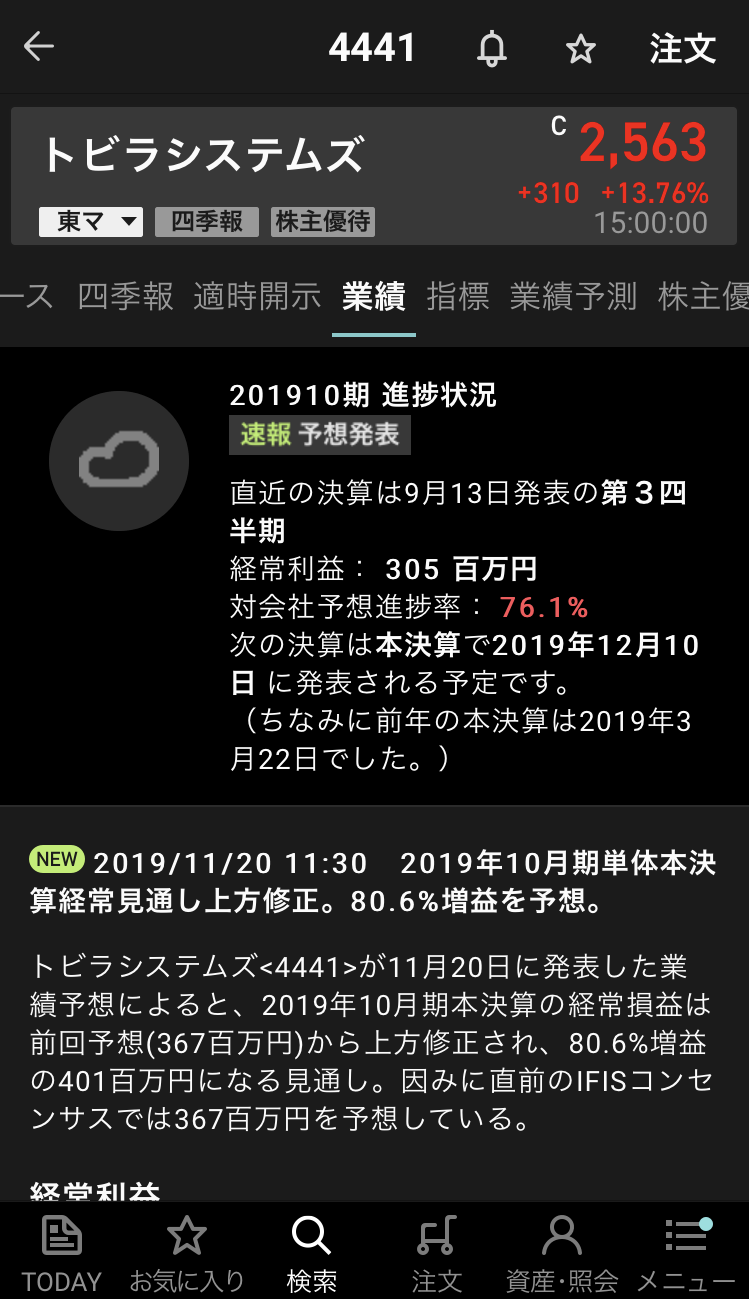
Task: Open the TODAY bottom navigation item
Action: point(62,1252)
